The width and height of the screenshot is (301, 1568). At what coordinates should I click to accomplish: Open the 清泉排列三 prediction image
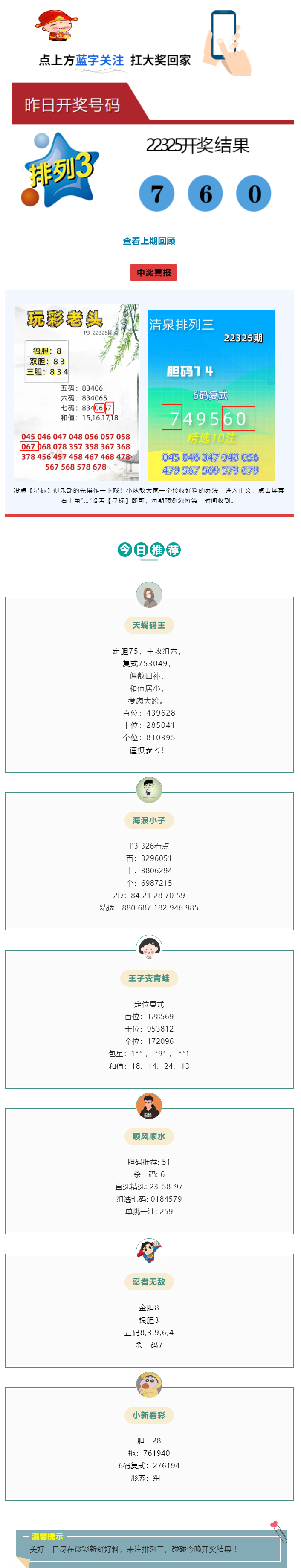(211, 395)
